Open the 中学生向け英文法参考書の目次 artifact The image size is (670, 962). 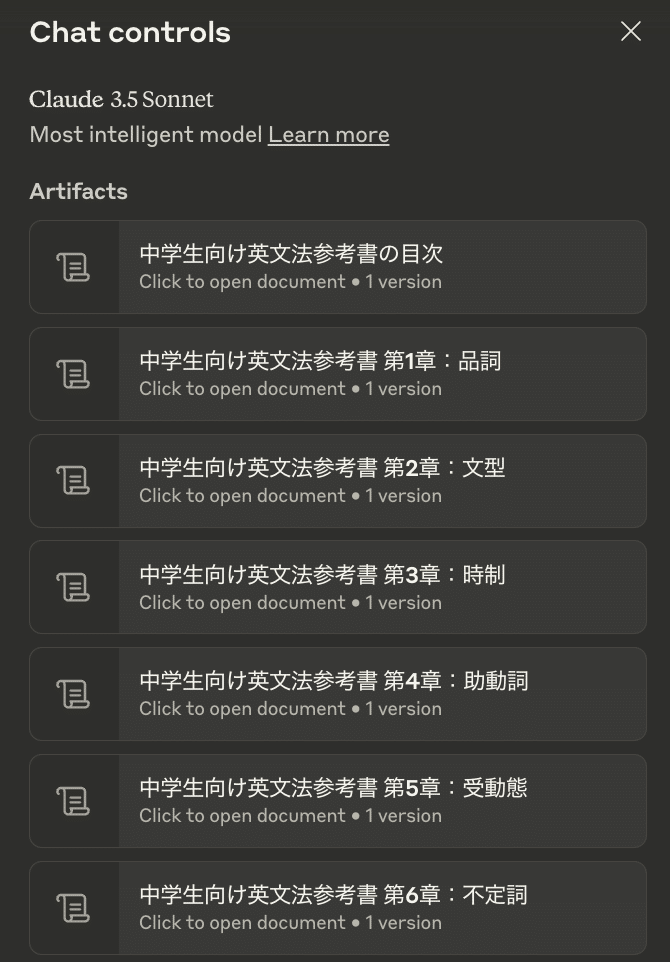338,267
